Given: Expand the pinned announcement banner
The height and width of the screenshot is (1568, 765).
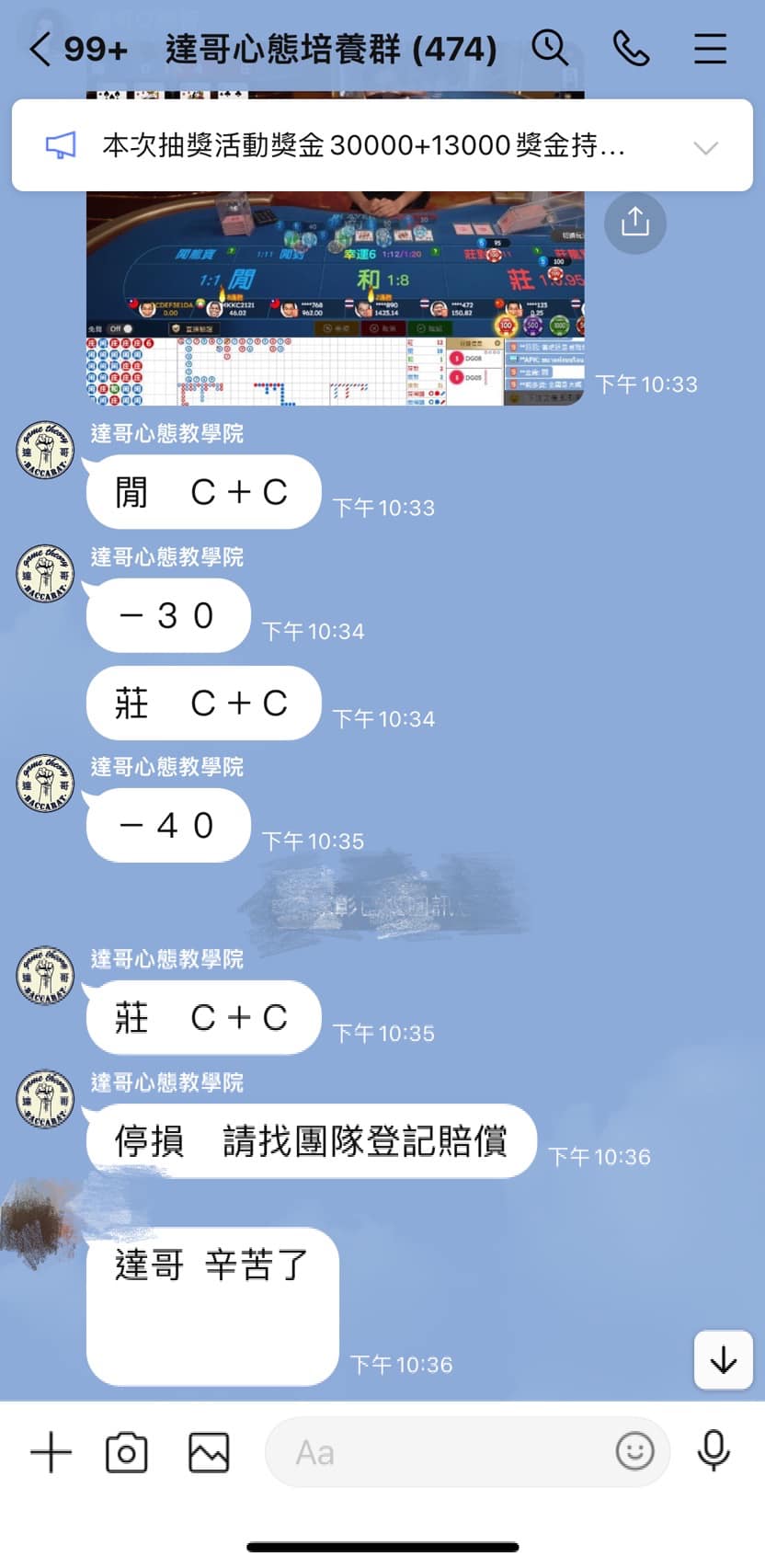Looking at the screenshot, I should (705, 147).
